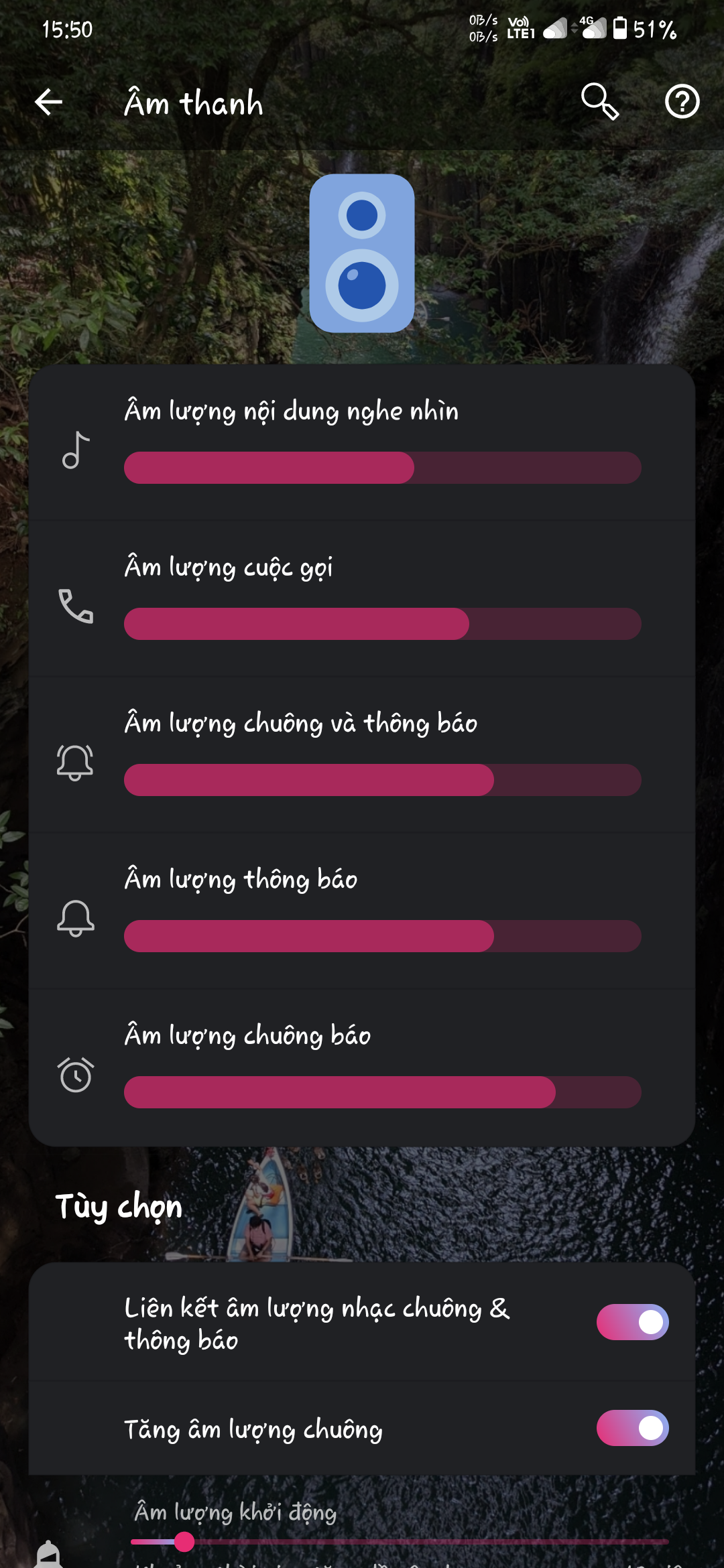This screenshot has width=724, height=1568.
Task: Go back from Âm thanh settings
Action: click(x=48, y=102)
